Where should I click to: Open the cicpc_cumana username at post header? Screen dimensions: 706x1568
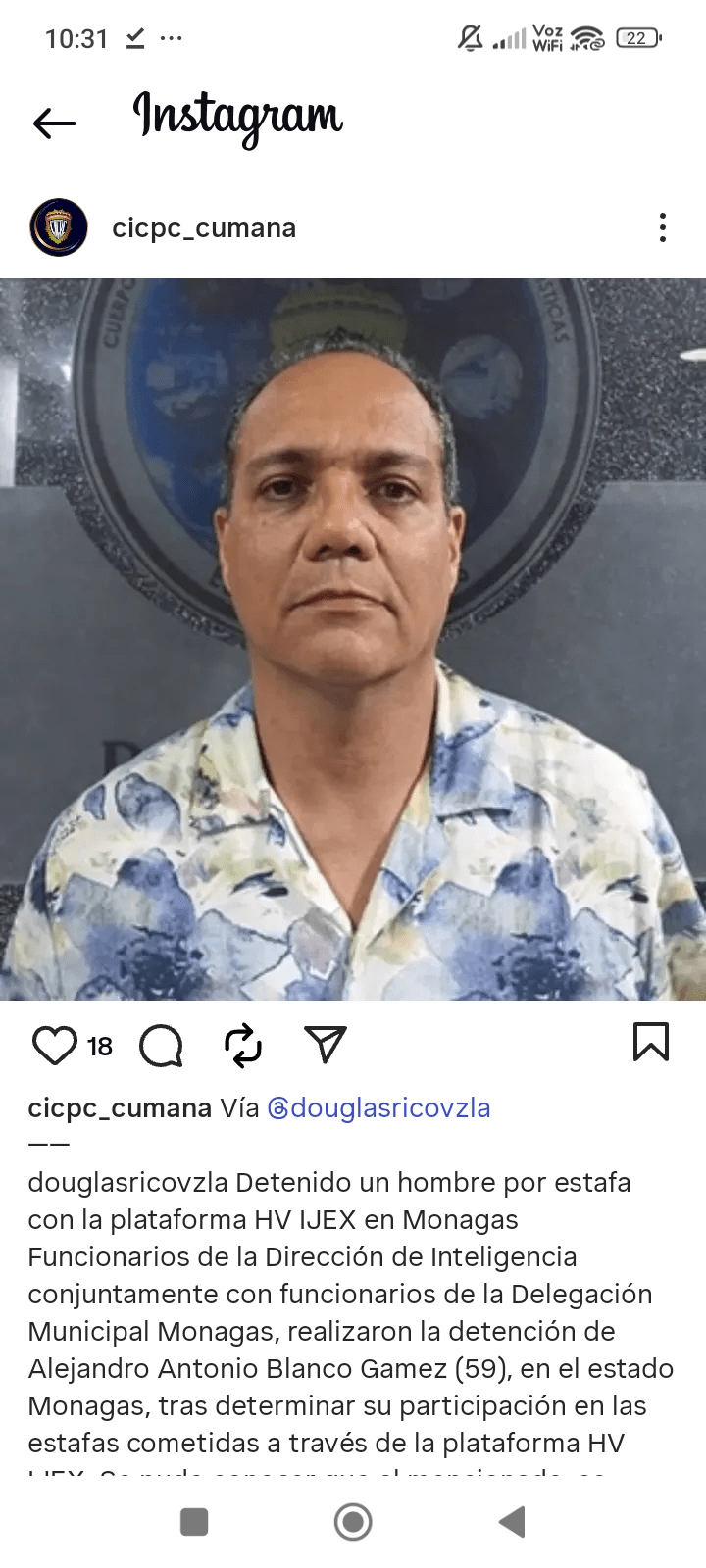click(x=204, y=227)
